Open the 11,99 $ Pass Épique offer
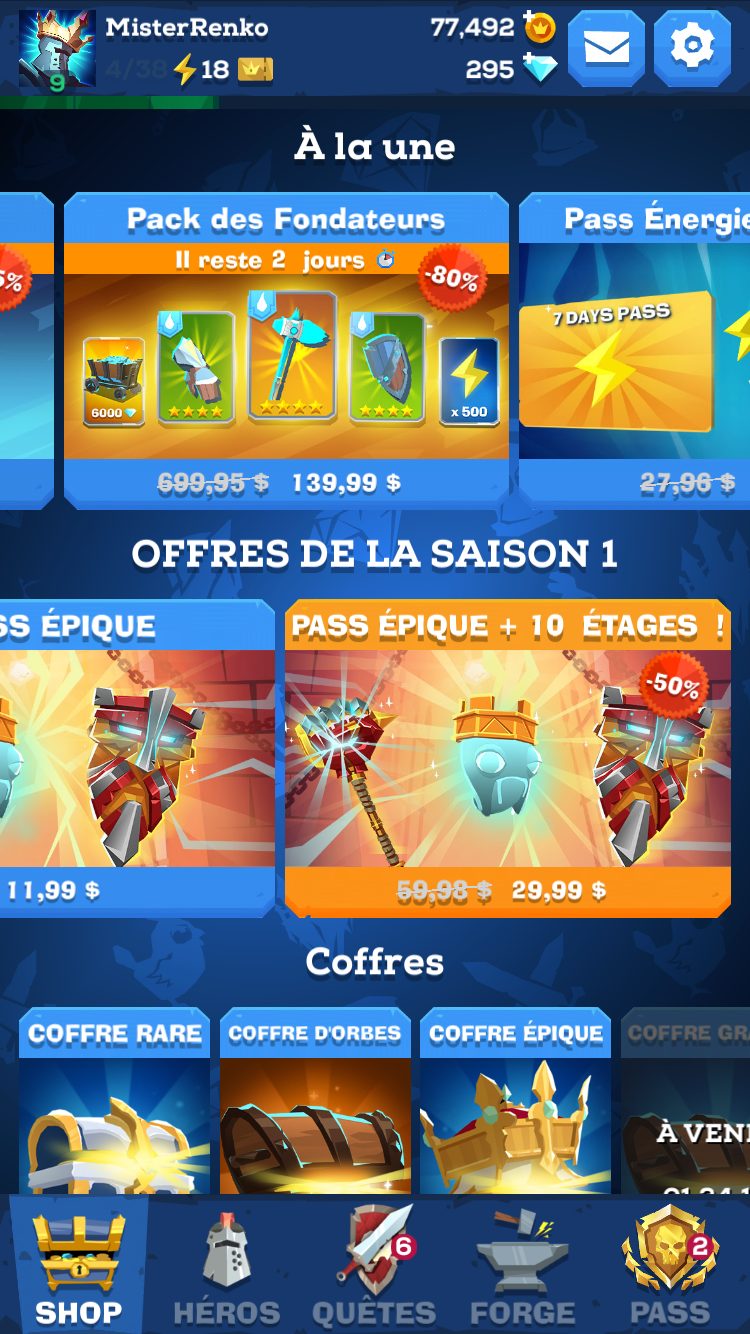 coord(136,757)
